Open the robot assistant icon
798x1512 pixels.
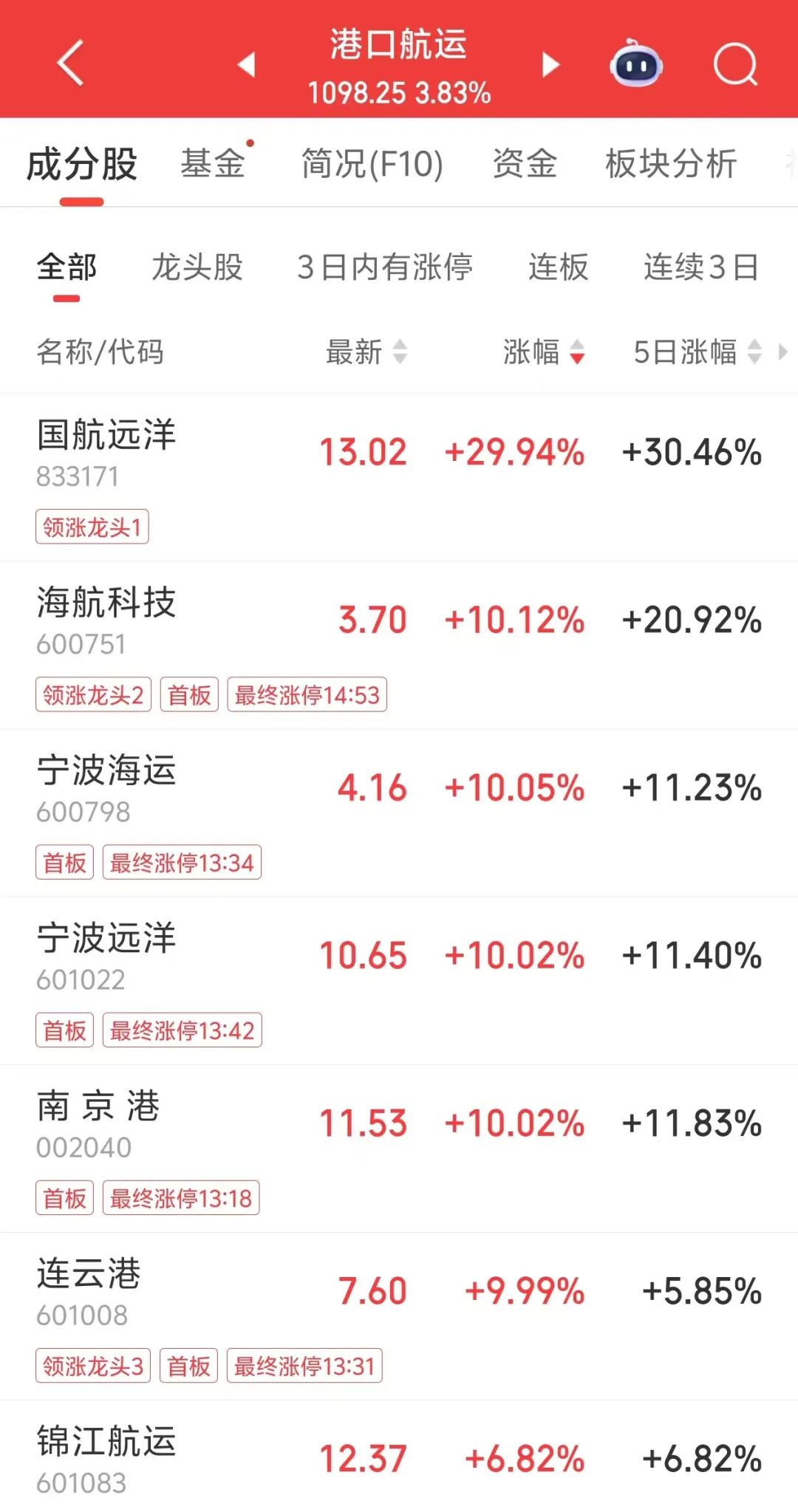[x=635, y=64]
